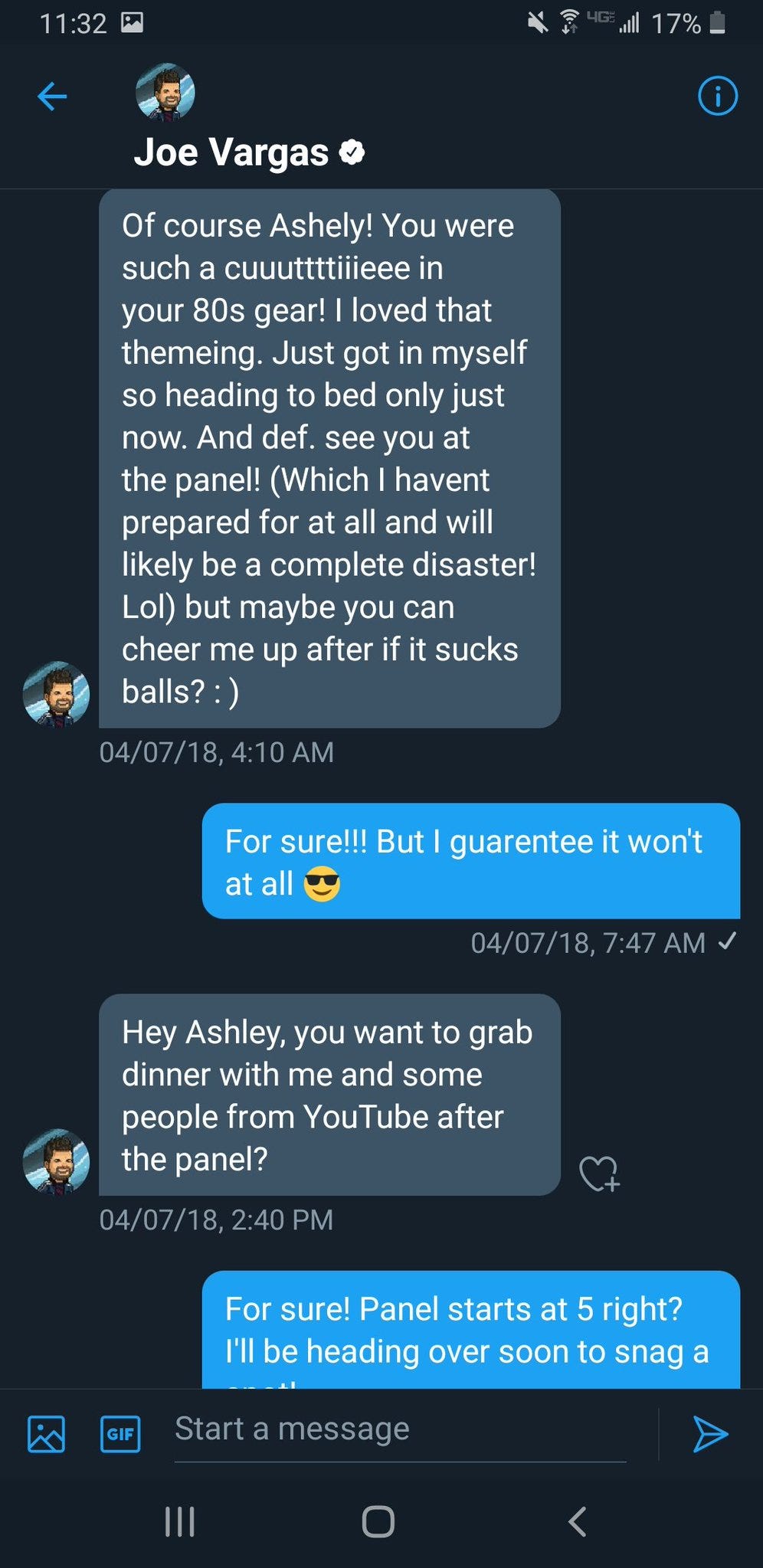Open Joe Vargas's profile from header avatar
763x1568 pixels.
[165, 93]
